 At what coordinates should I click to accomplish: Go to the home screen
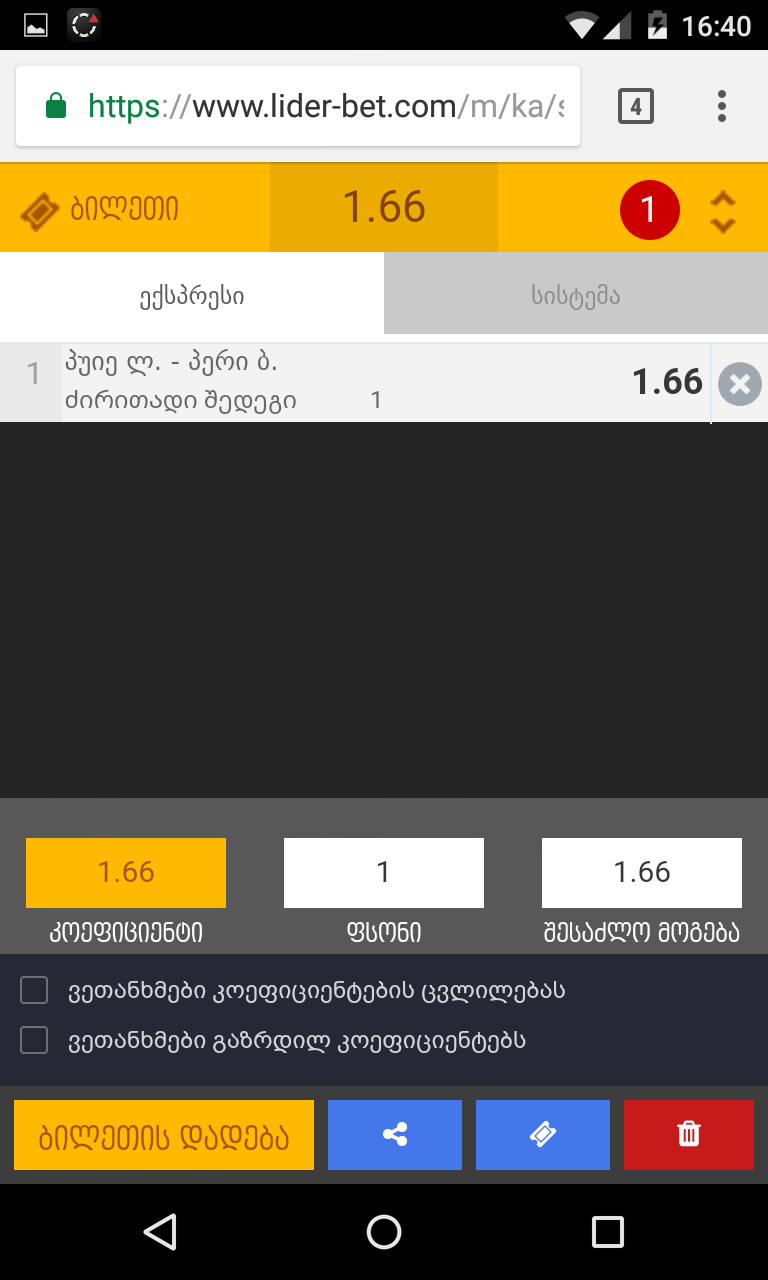click(384, 1232)
